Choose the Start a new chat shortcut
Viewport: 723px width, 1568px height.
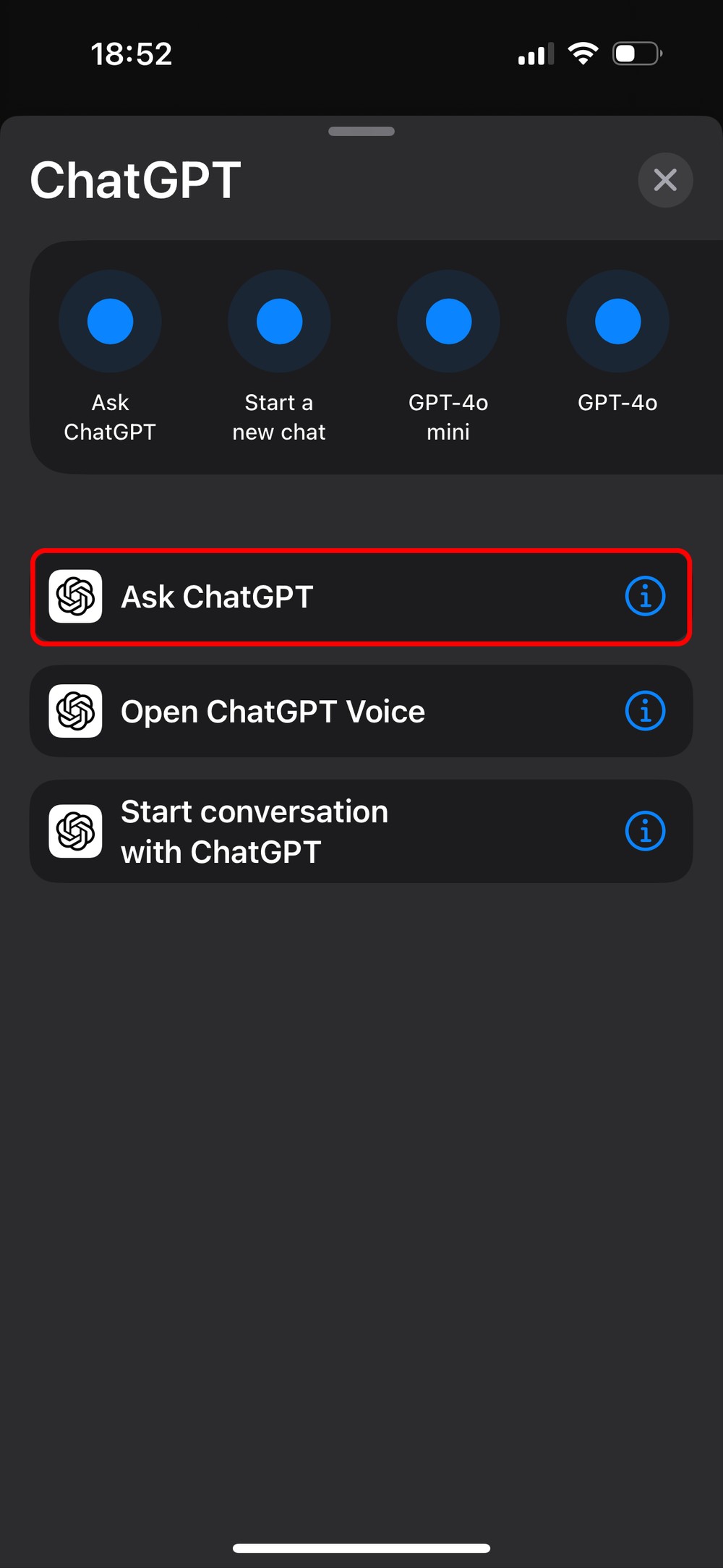tap(279, 322)
